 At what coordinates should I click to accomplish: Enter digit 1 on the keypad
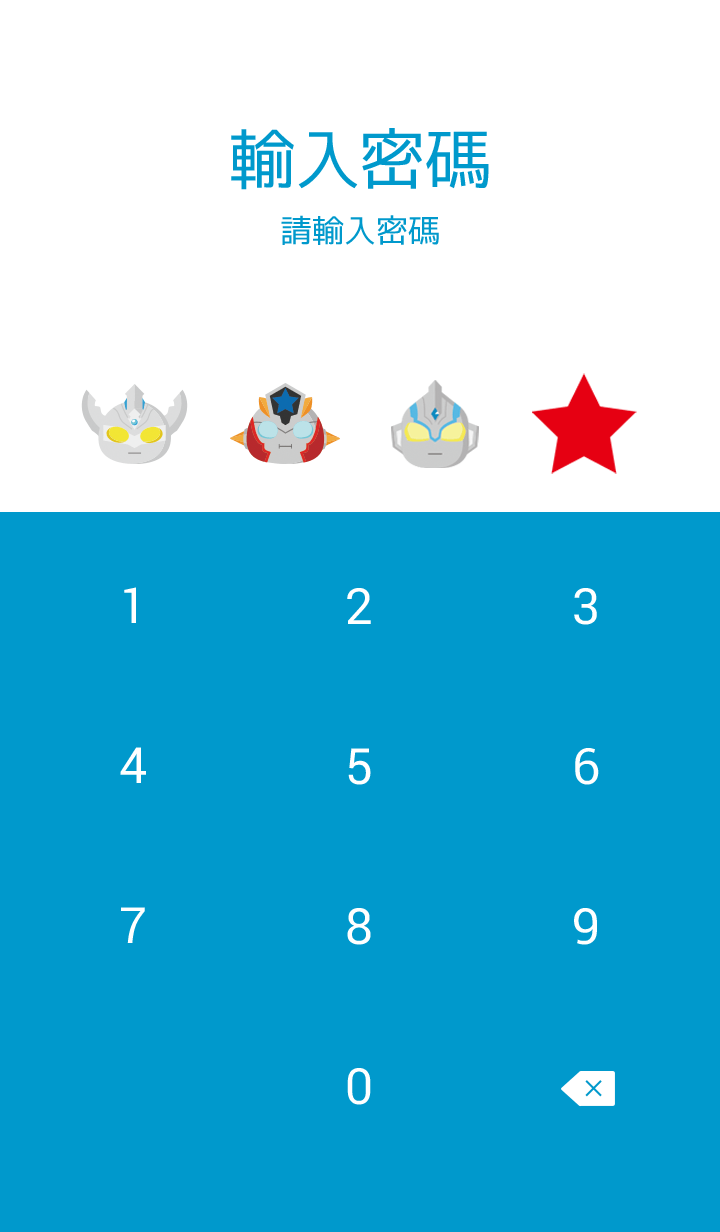coord(132,607)
